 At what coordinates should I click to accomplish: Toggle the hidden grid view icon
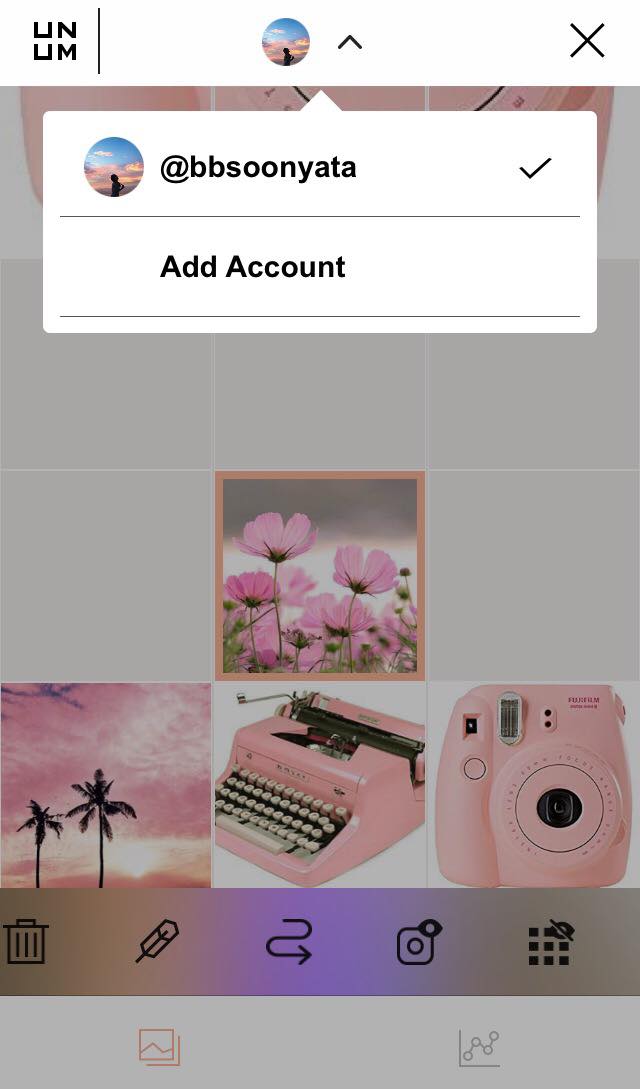(551, 942)
